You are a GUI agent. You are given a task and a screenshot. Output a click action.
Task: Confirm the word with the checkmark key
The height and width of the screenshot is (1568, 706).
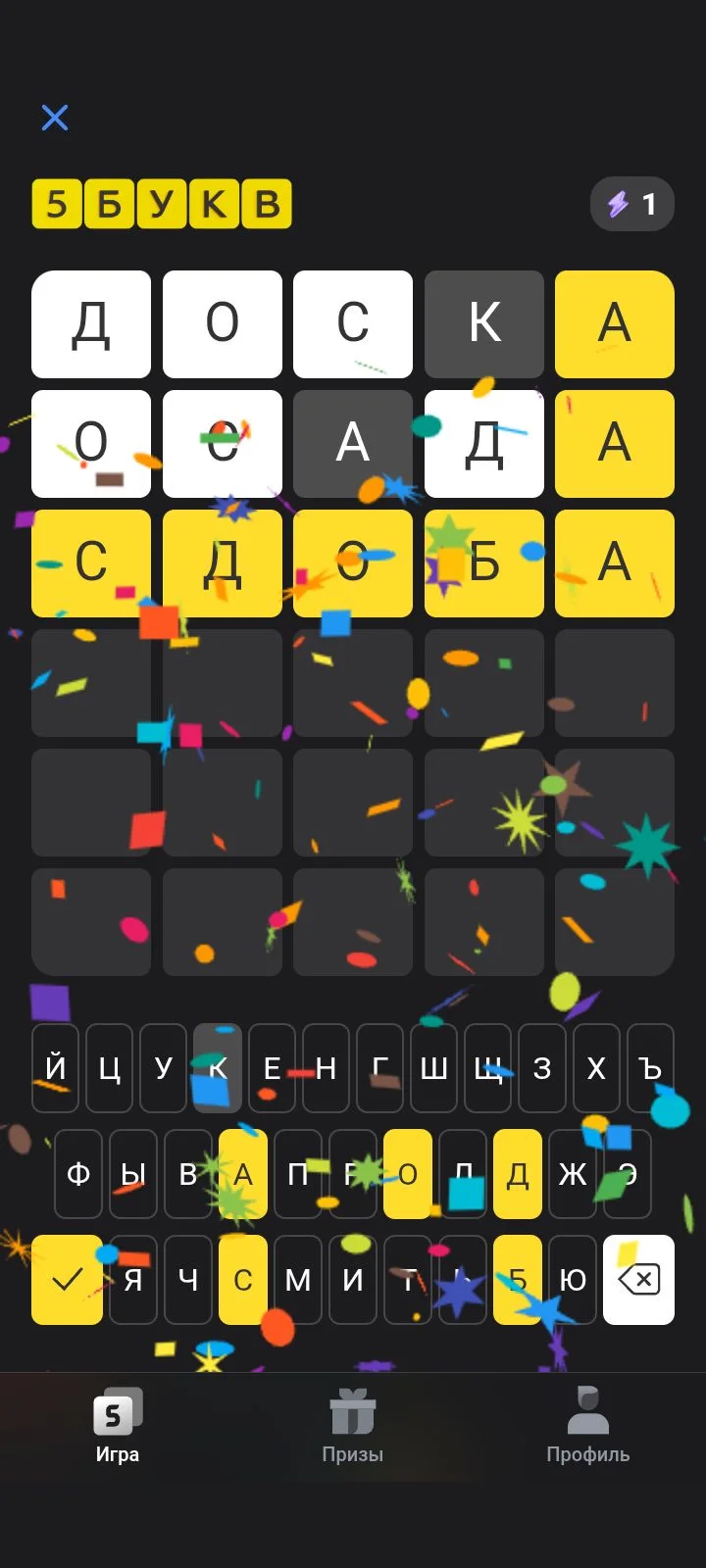[x=67, y=1280]
